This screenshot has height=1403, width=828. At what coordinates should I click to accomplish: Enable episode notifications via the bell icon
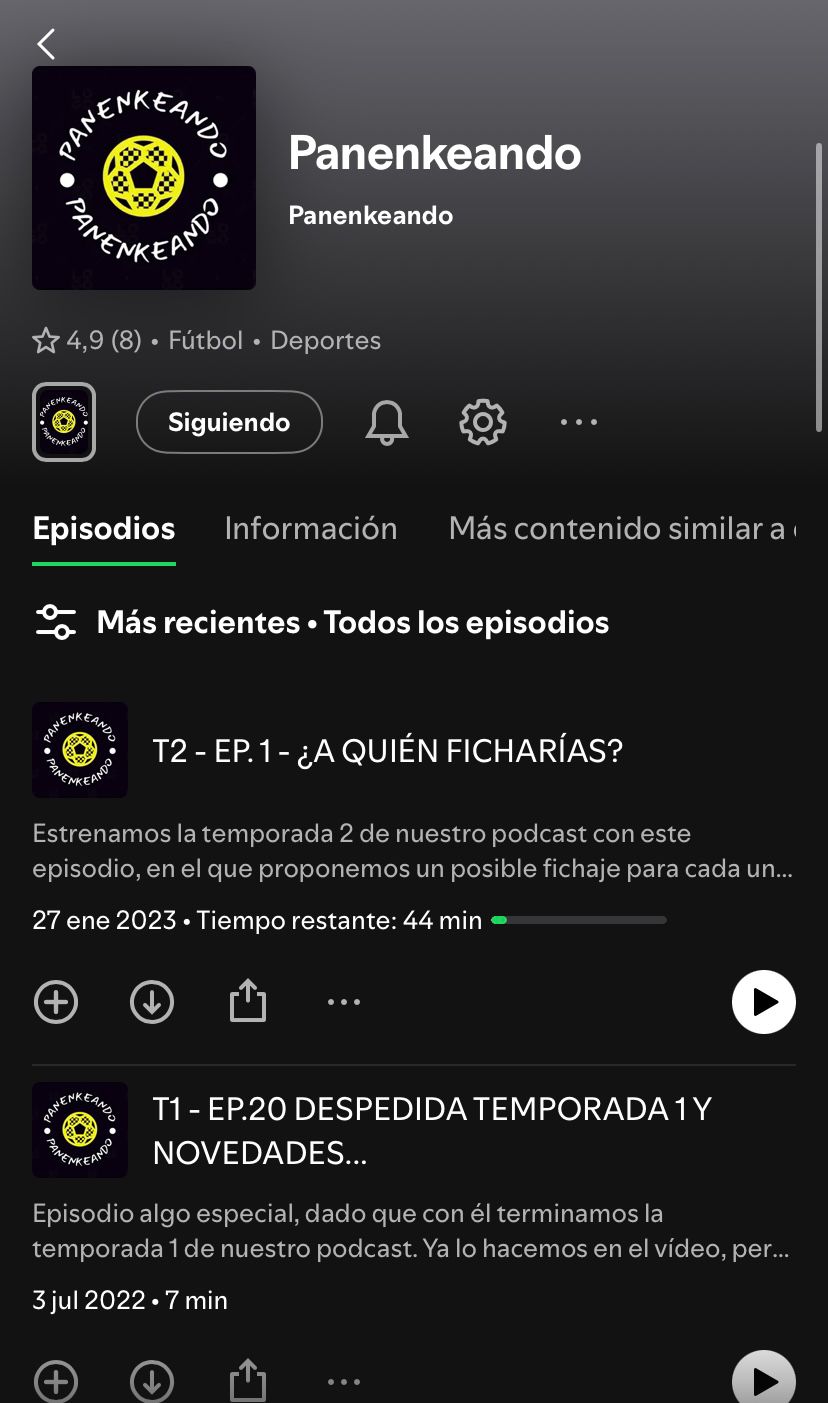[x=386, y=421]
